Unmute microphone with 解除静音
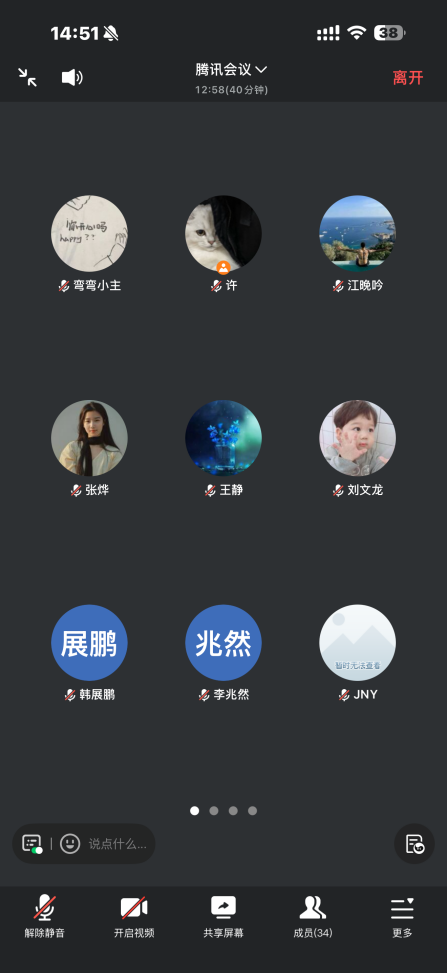 [45, 917]
